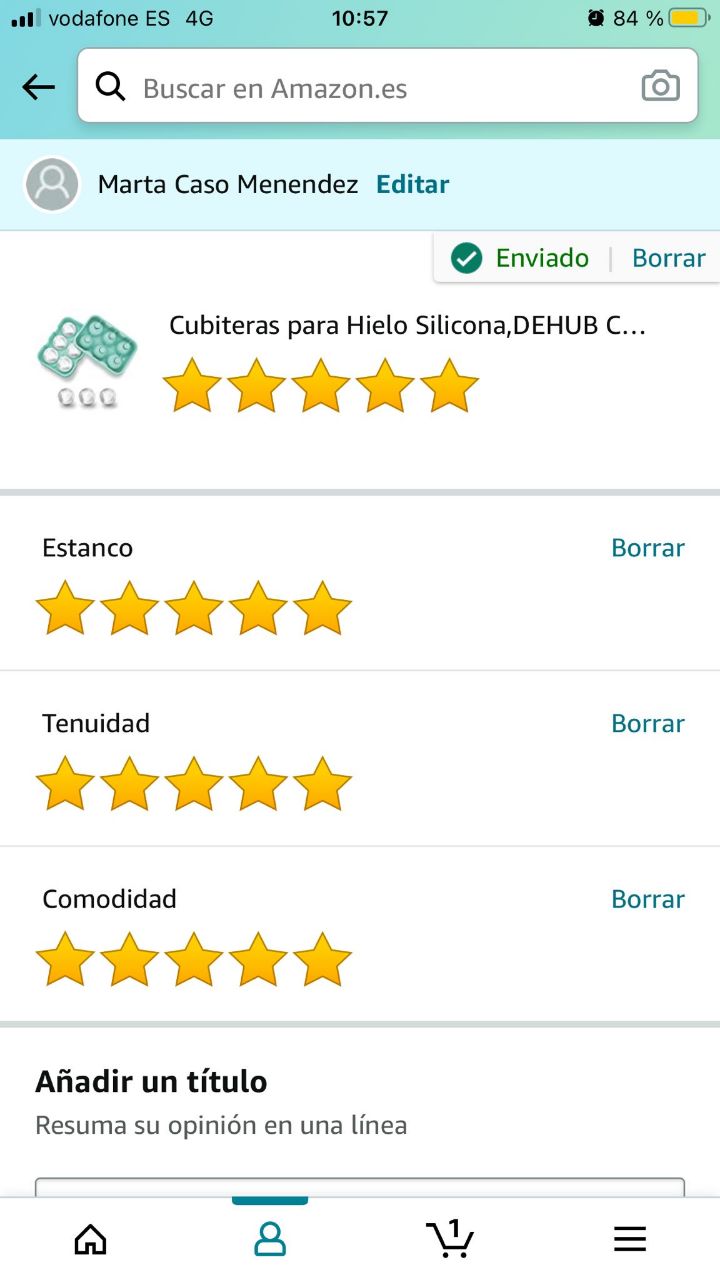Tap Borrar beside the Enviado status
The width and height of the screenshot is (720, 1280).
pos(668,258)
